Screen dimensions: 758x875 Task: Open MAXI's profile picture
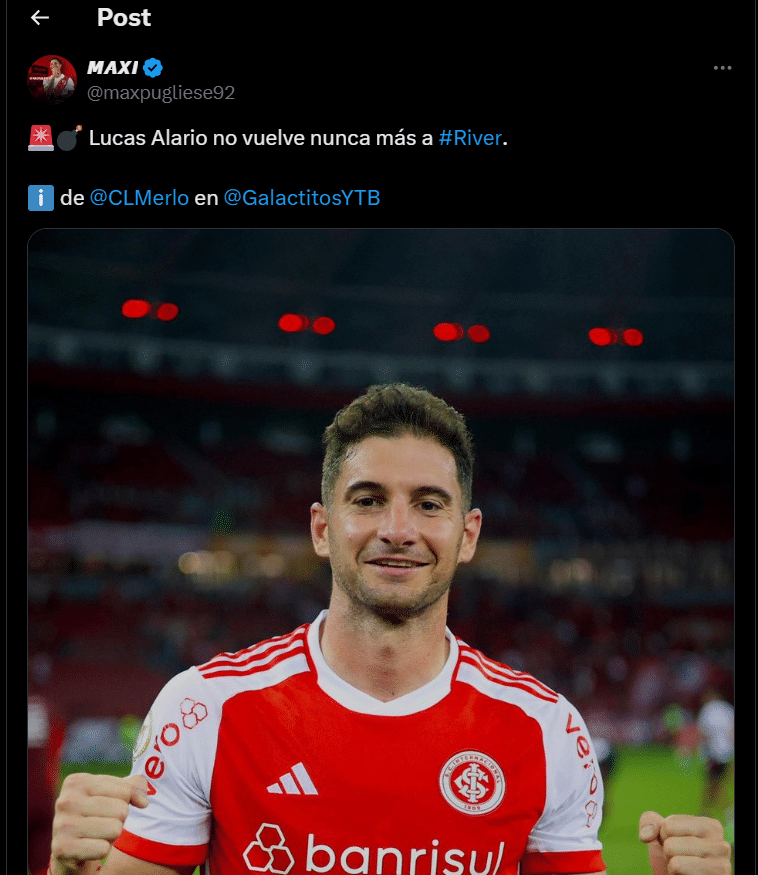click(x=52, y=79)
